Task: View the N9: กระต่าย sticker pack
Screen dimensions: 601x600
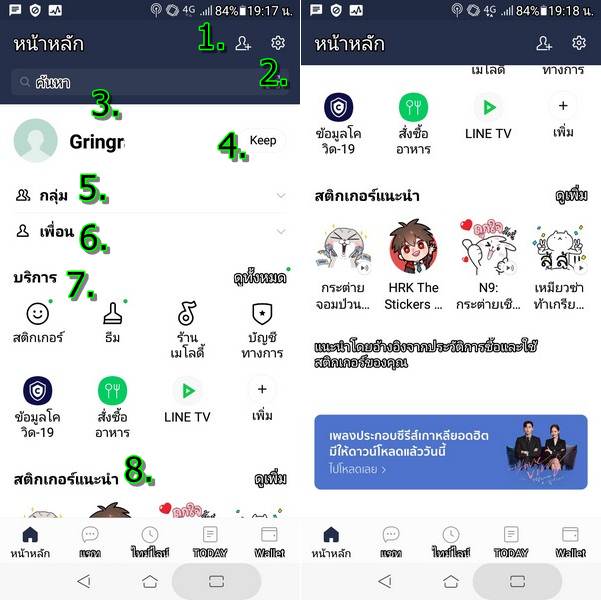Action: tap(484, 264)
